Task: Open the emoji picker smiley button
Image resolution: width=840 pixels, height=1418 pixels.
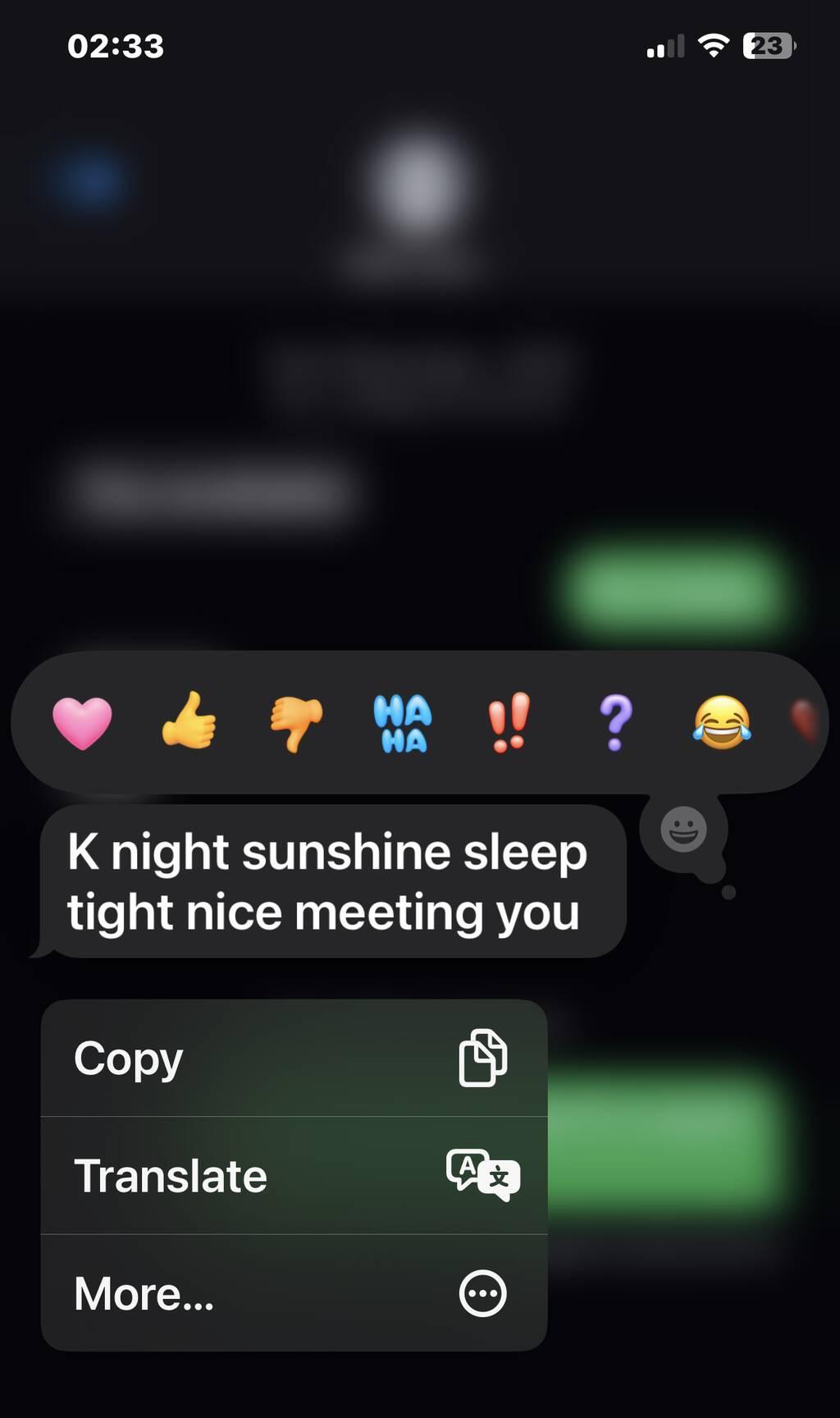Action: (683, 830)
